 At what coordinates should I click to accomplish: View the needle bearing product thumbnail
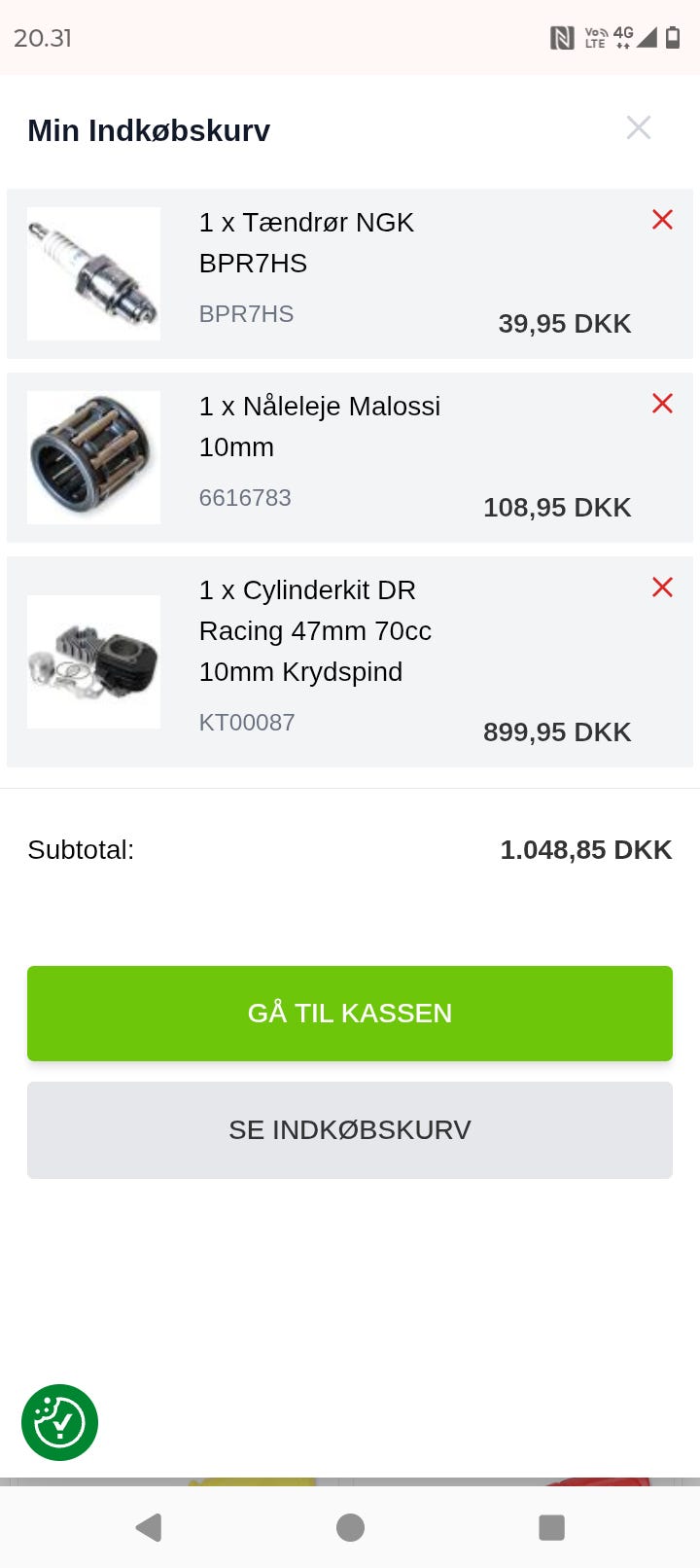pos(93,456)
